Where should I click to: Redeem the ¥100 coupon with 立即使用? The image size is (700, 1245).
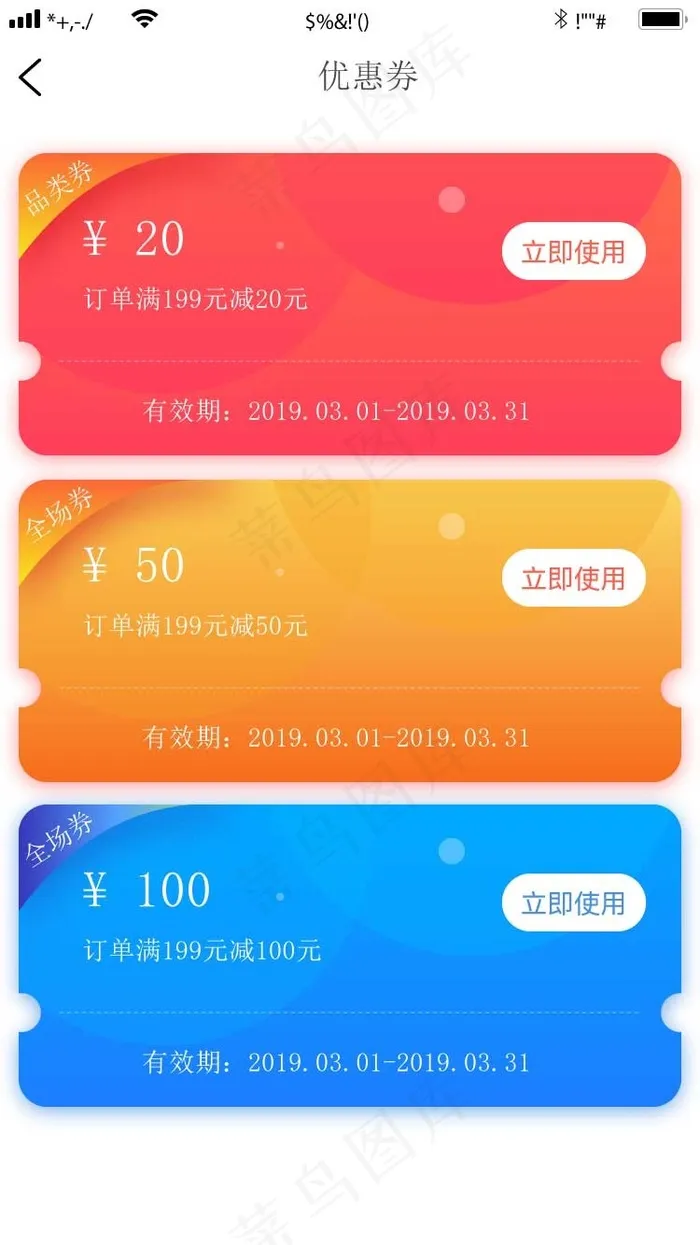[x=573, y=903]
